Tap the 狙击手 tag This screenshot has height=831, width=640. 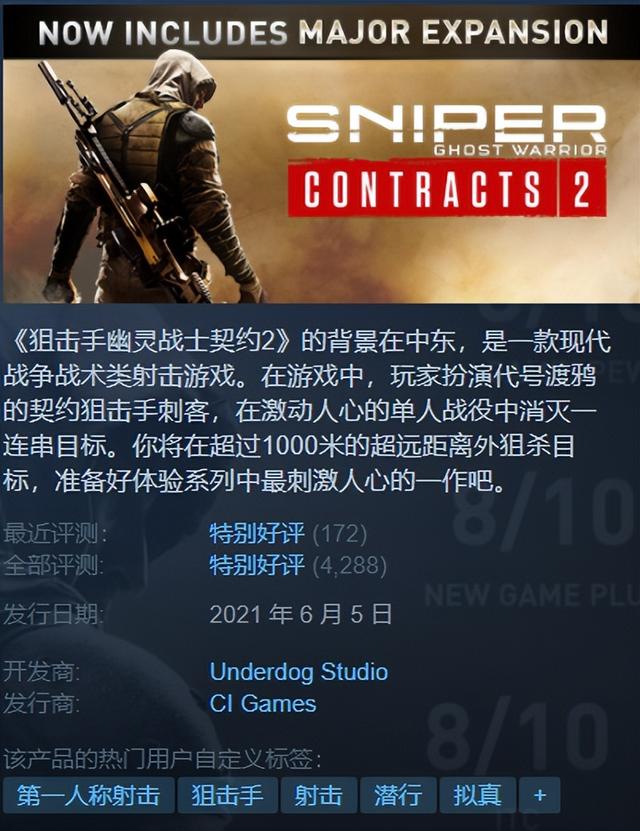[227, 795]
